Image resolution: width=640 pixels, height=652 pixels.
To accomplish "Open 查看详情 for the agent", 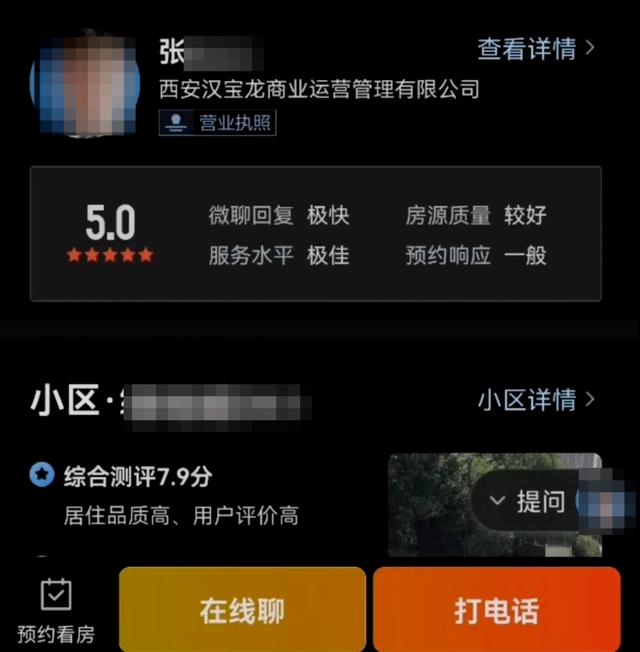I will pos(535,48).
